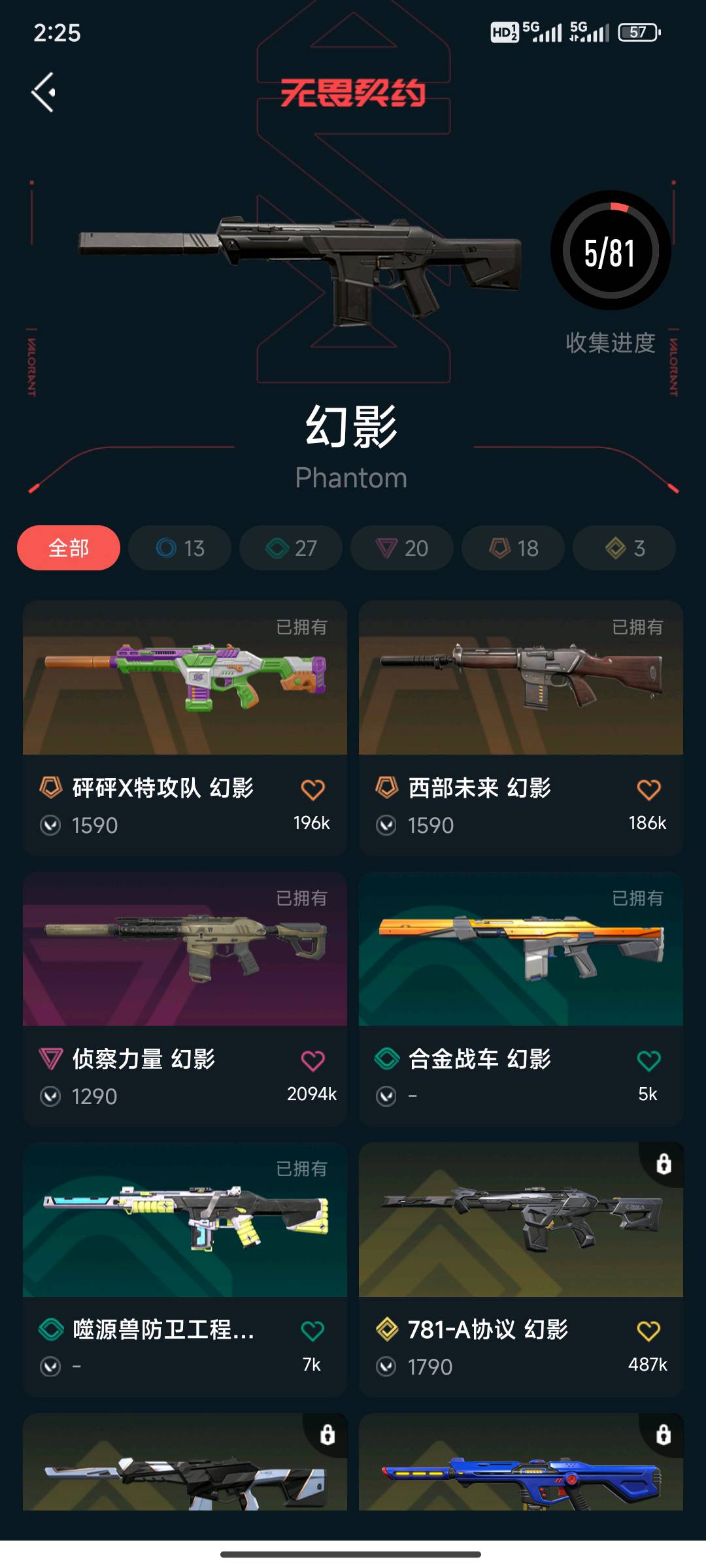Image resolution: width=706 pixels, height=1568 pixels.
Task: Filter skins by the 20 tier chip
Action: [402, 547]
